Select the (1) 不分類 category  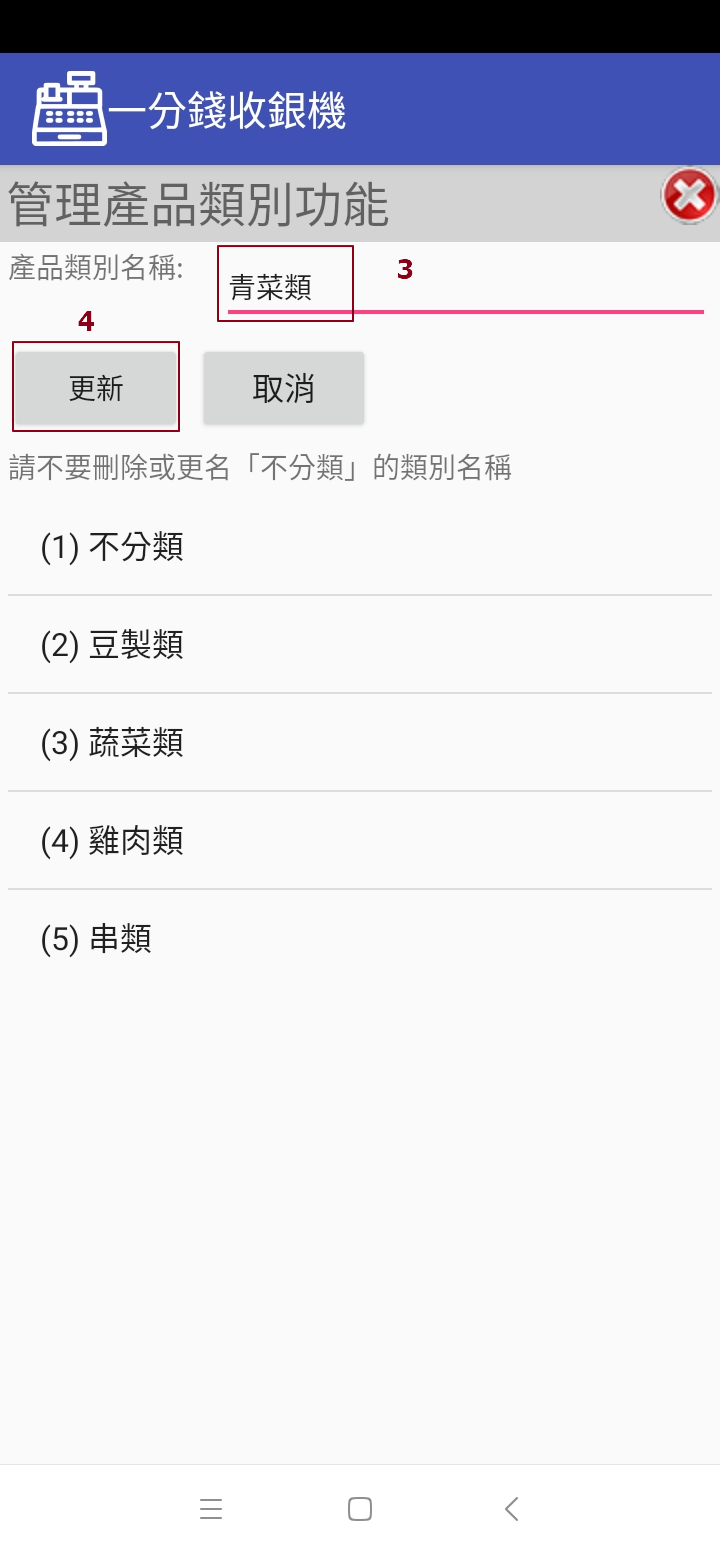[360, 547]
